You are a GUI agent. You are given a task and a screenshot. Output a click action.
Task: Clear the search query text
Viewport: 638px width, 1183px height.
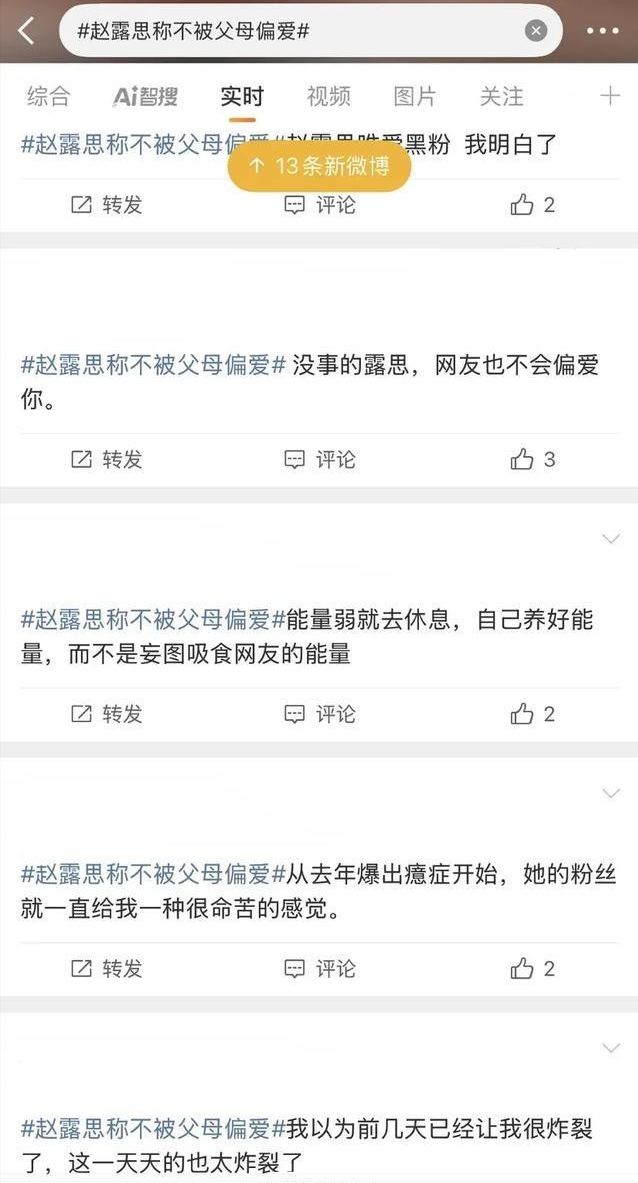[537, 31]
